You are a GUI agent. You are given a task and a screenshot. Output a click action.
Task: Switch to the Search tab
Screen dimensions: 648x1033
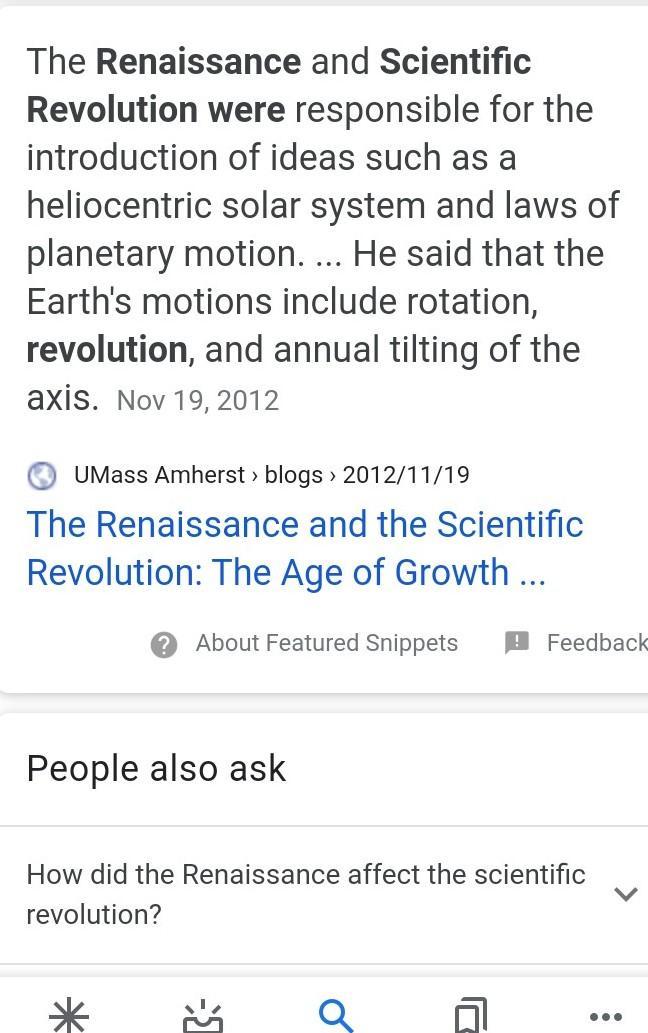pyautogui.click(x=336, y=1016)
